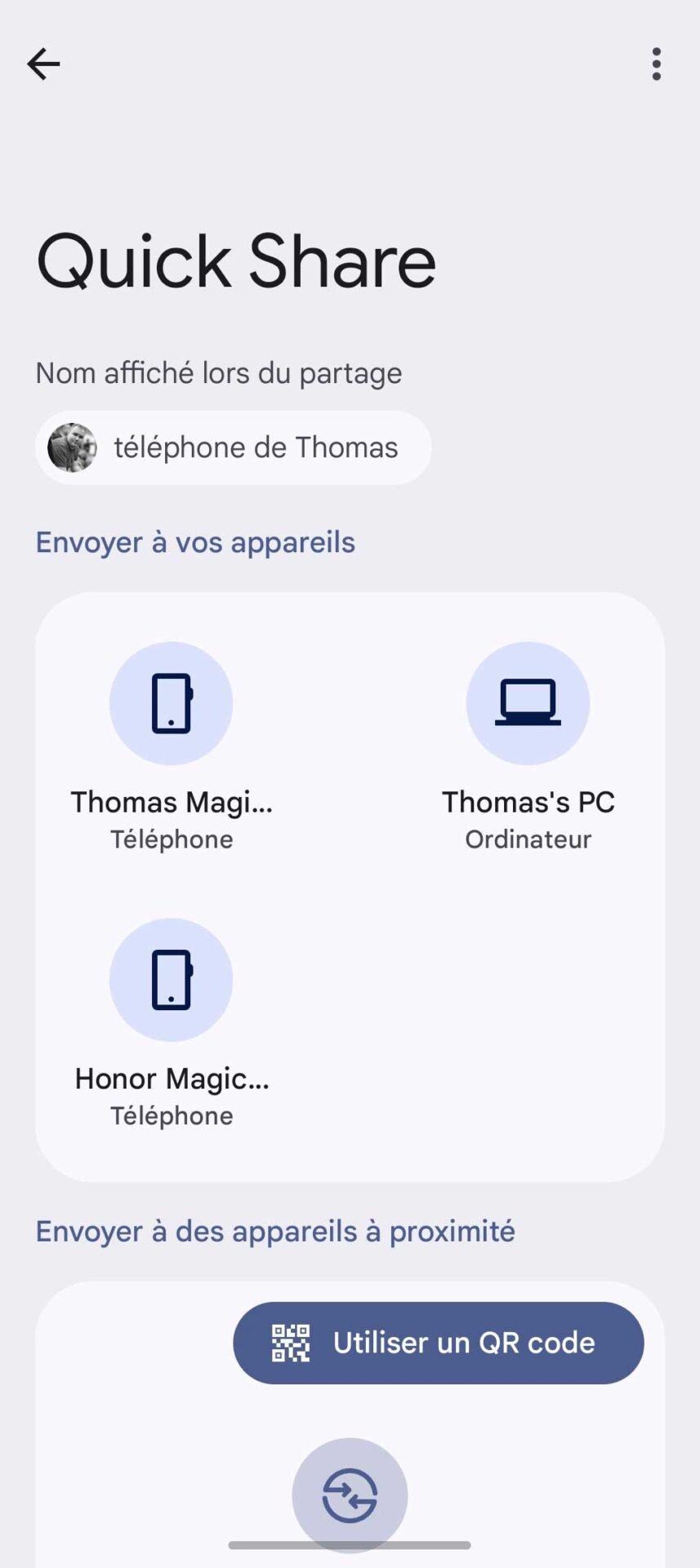Open the three-dot overflow menu
Screen dimensions: 700x1568
click(656, 64)
